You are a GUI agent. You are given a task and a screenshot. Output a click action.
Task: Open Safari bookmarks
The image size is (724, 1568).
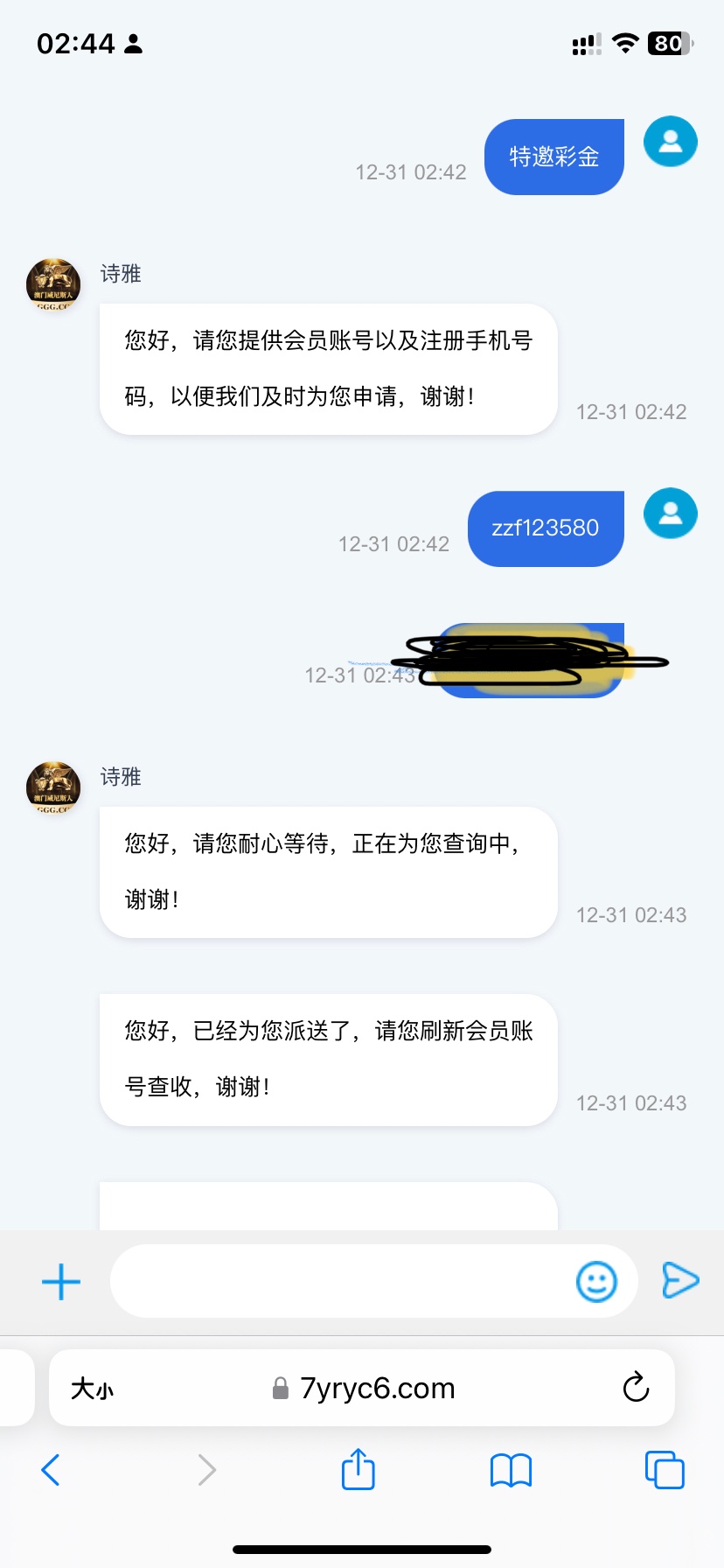pos(511,1470)
